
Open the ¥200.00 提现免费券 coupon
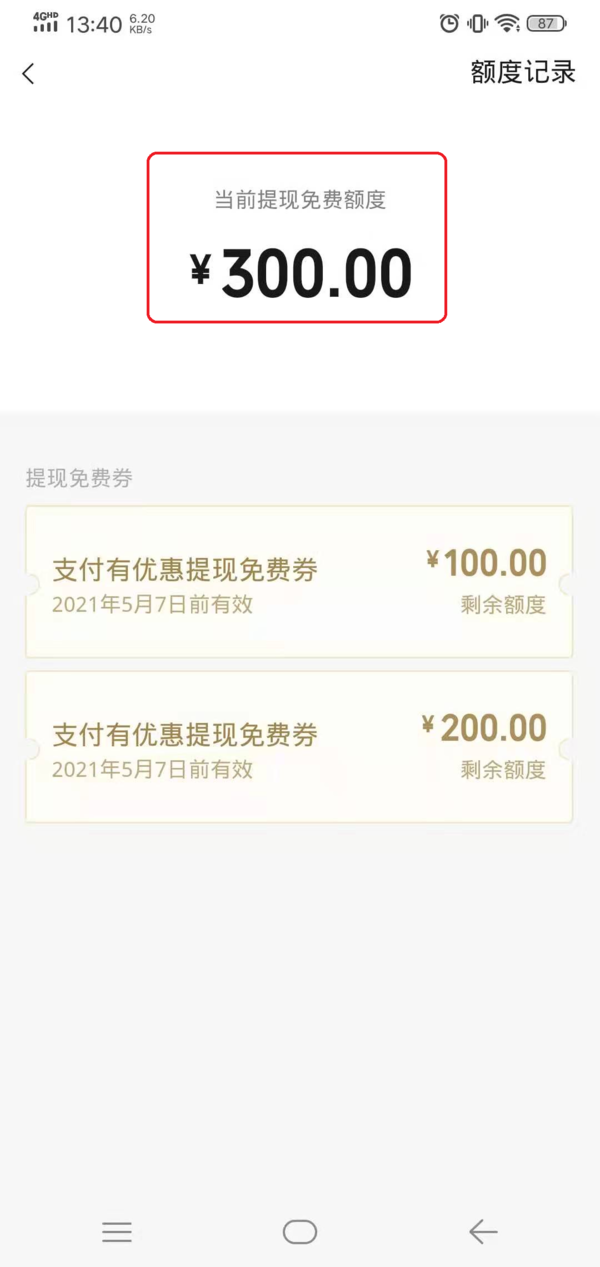click(299, 747)
